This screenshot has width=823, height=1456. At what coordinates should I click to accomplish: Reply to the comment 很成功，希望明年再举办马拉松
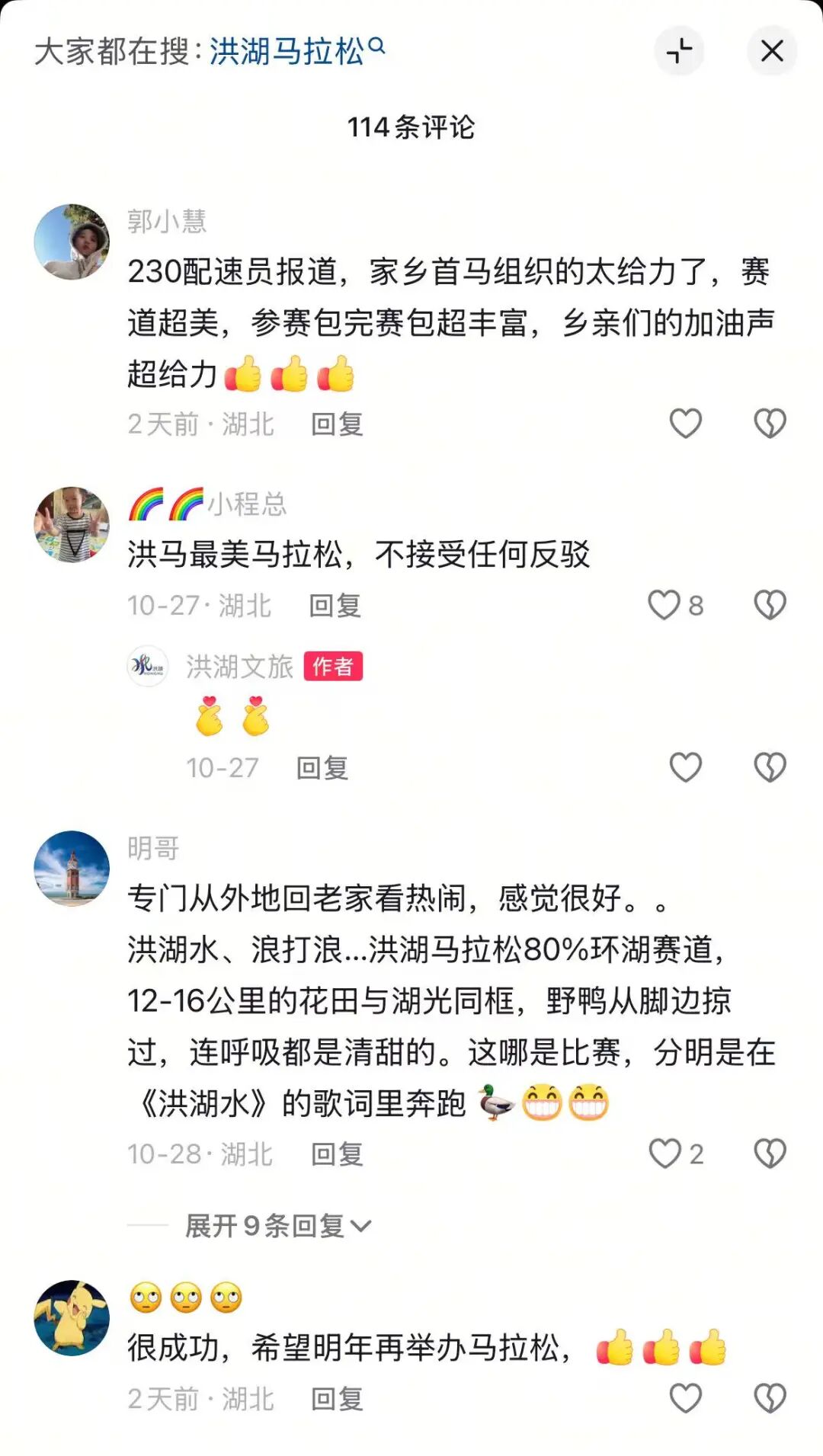(x=337, y=1400)
